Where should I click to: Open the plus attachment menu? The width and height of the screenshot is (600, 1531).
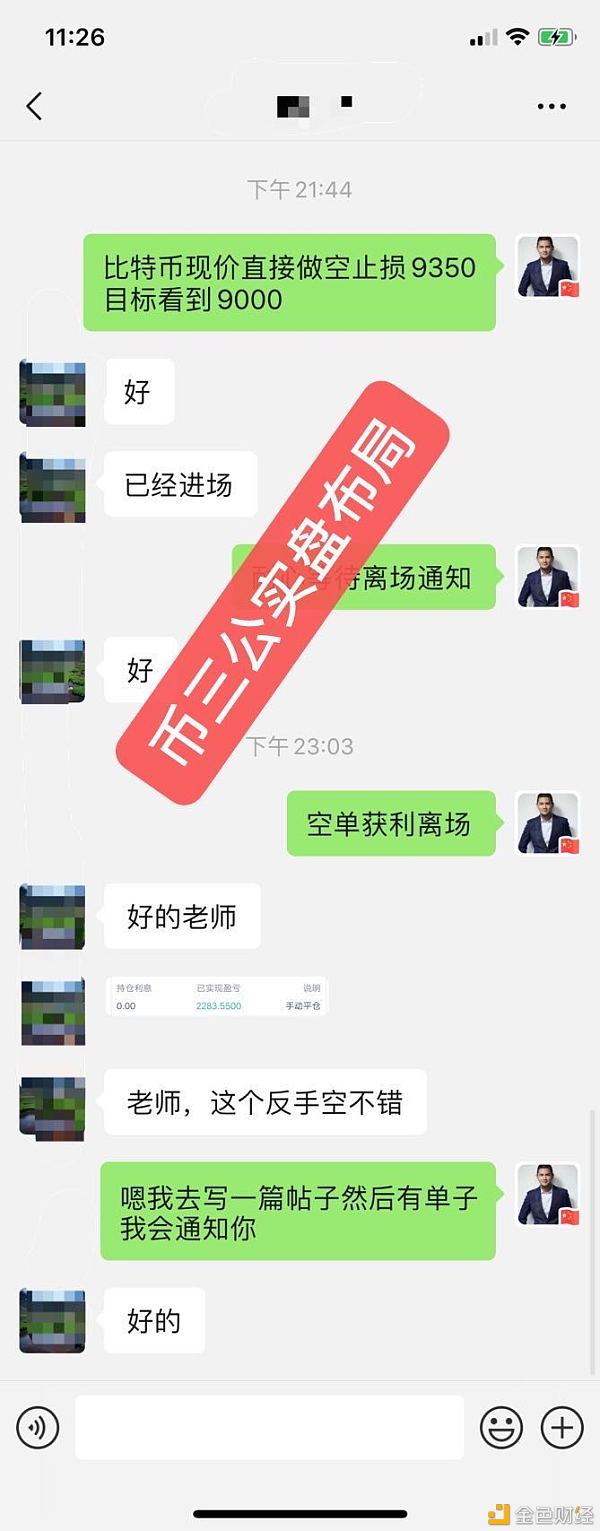pyautogui.click(x=561, y=1427)
